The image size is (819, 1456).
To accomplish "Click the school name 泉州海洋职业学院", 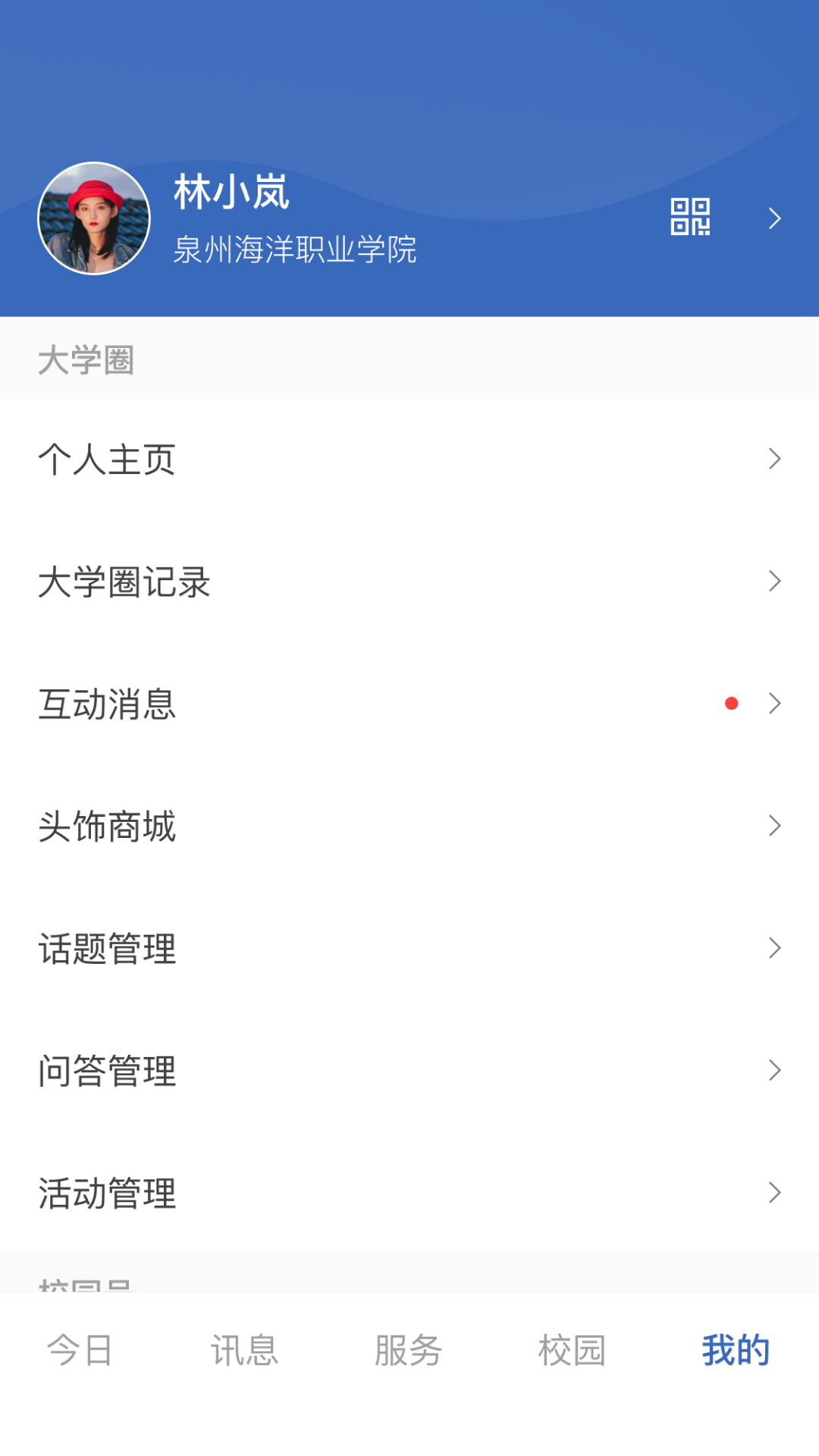I will click(x=294, y=250).
